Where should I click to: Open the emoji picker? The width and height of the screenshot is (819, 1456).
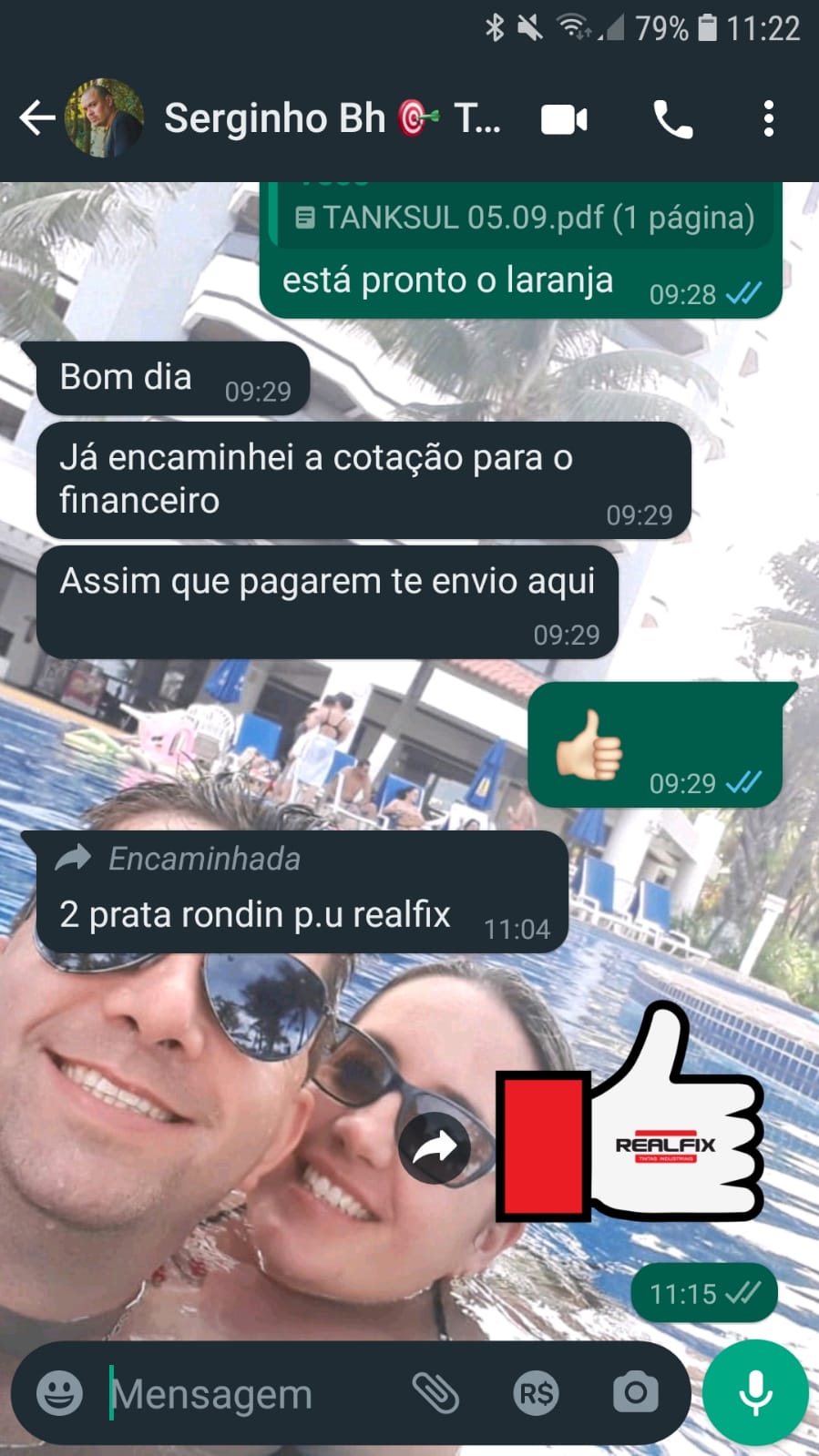point(59,1393)
